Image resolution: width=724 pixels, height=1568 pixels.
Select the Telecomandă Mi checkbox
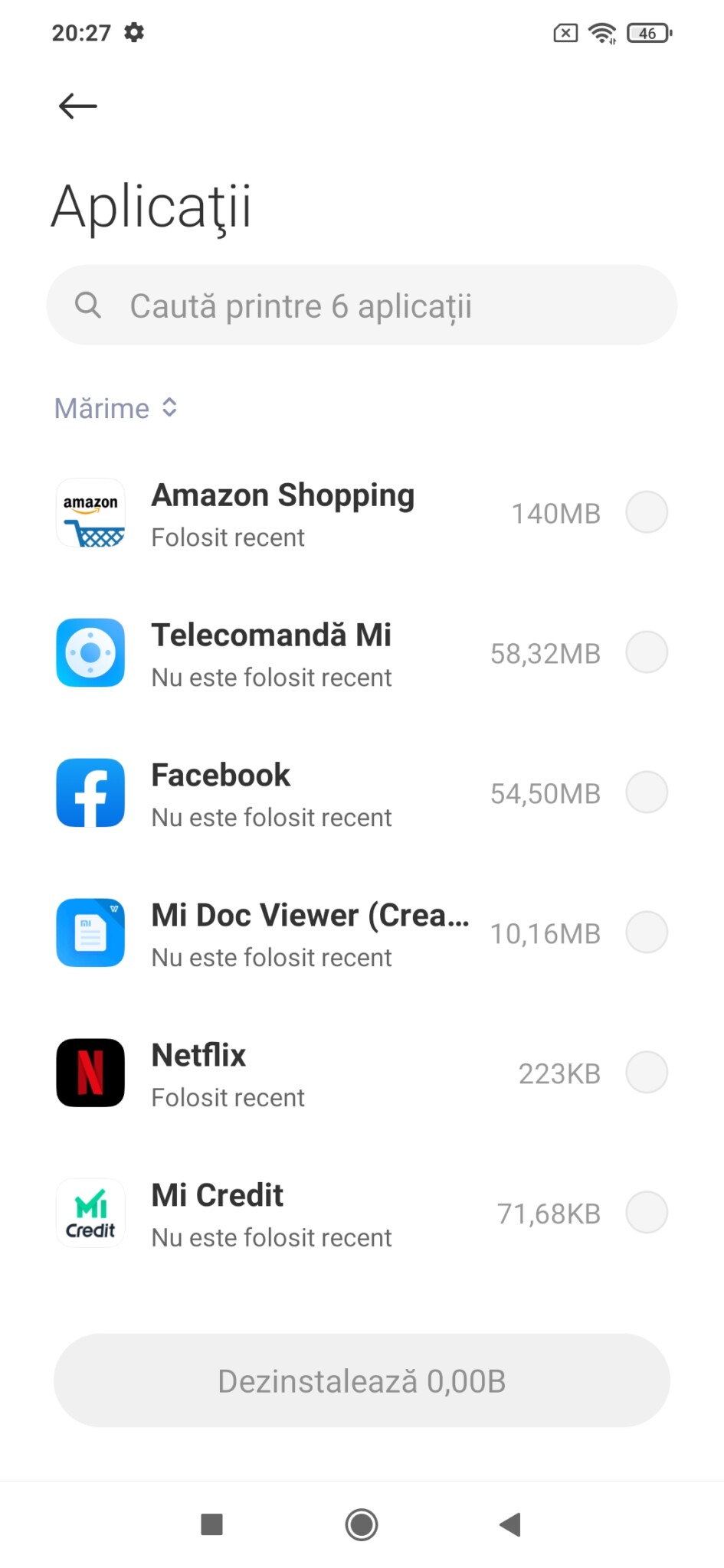pyautogui.click(x=647, y=652)
